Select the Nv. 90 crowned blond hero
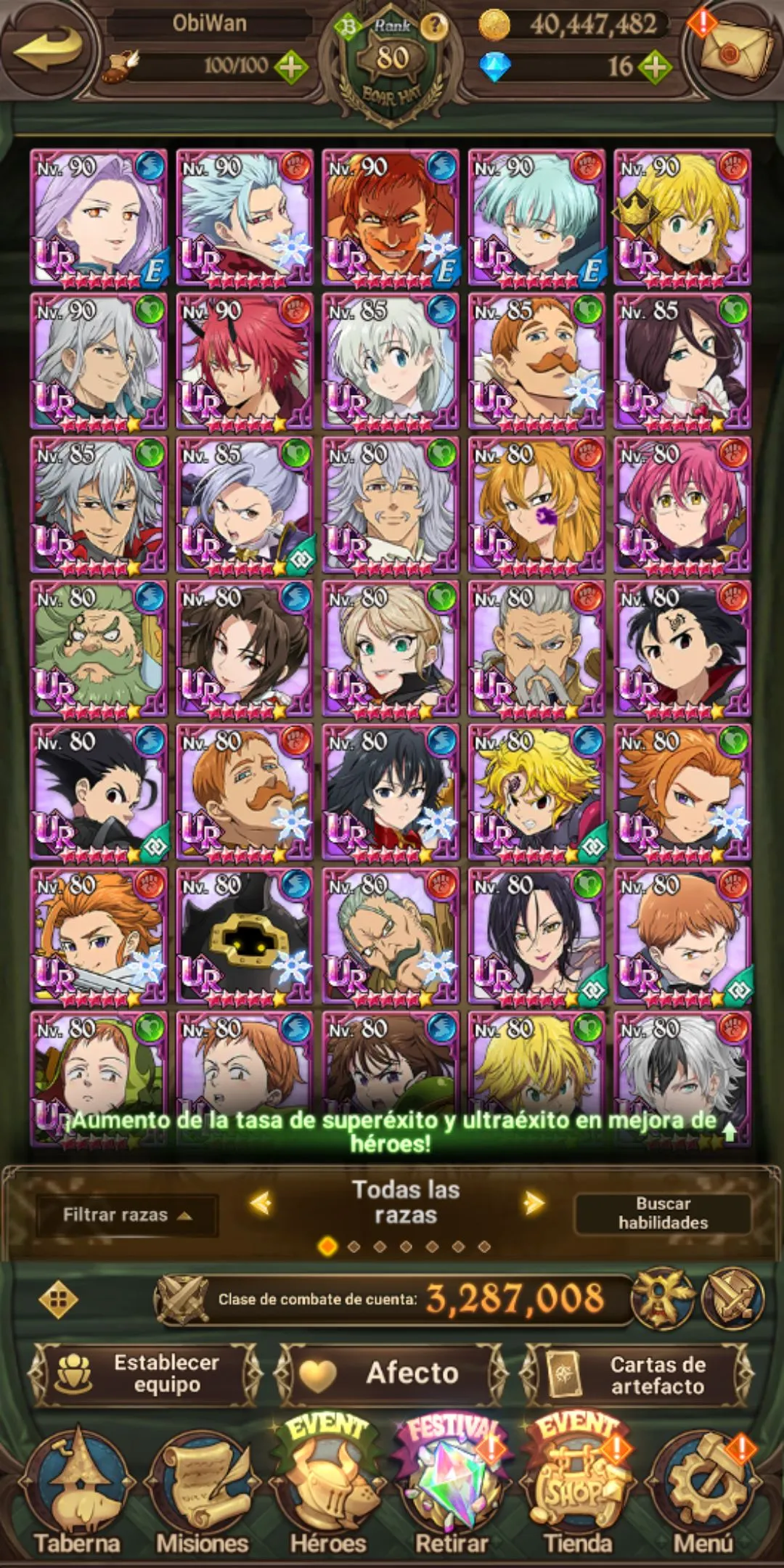784x1568 pixels. (x=682, y=218)
